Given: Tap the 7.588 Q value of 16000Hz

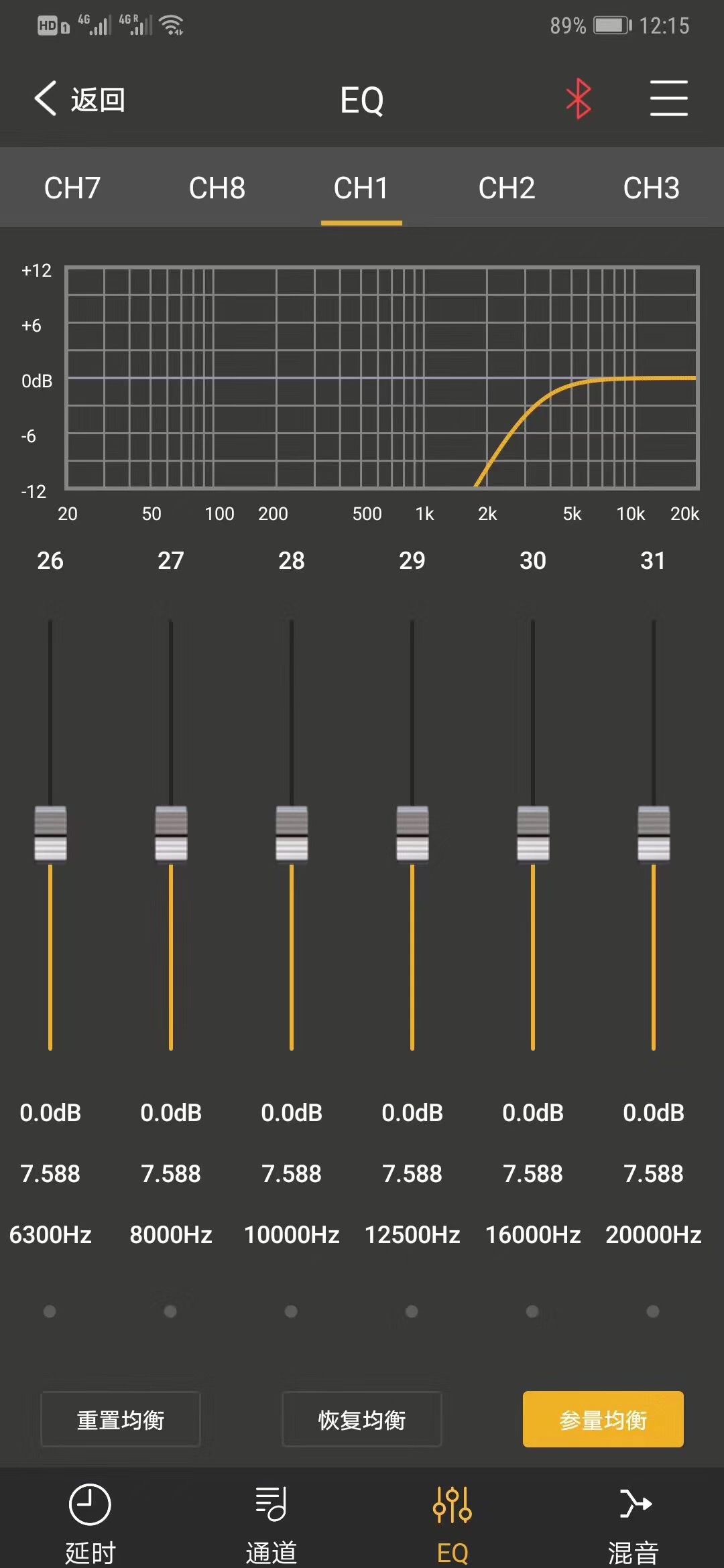Looking at the screenshot, I should tap(533, 1174).
